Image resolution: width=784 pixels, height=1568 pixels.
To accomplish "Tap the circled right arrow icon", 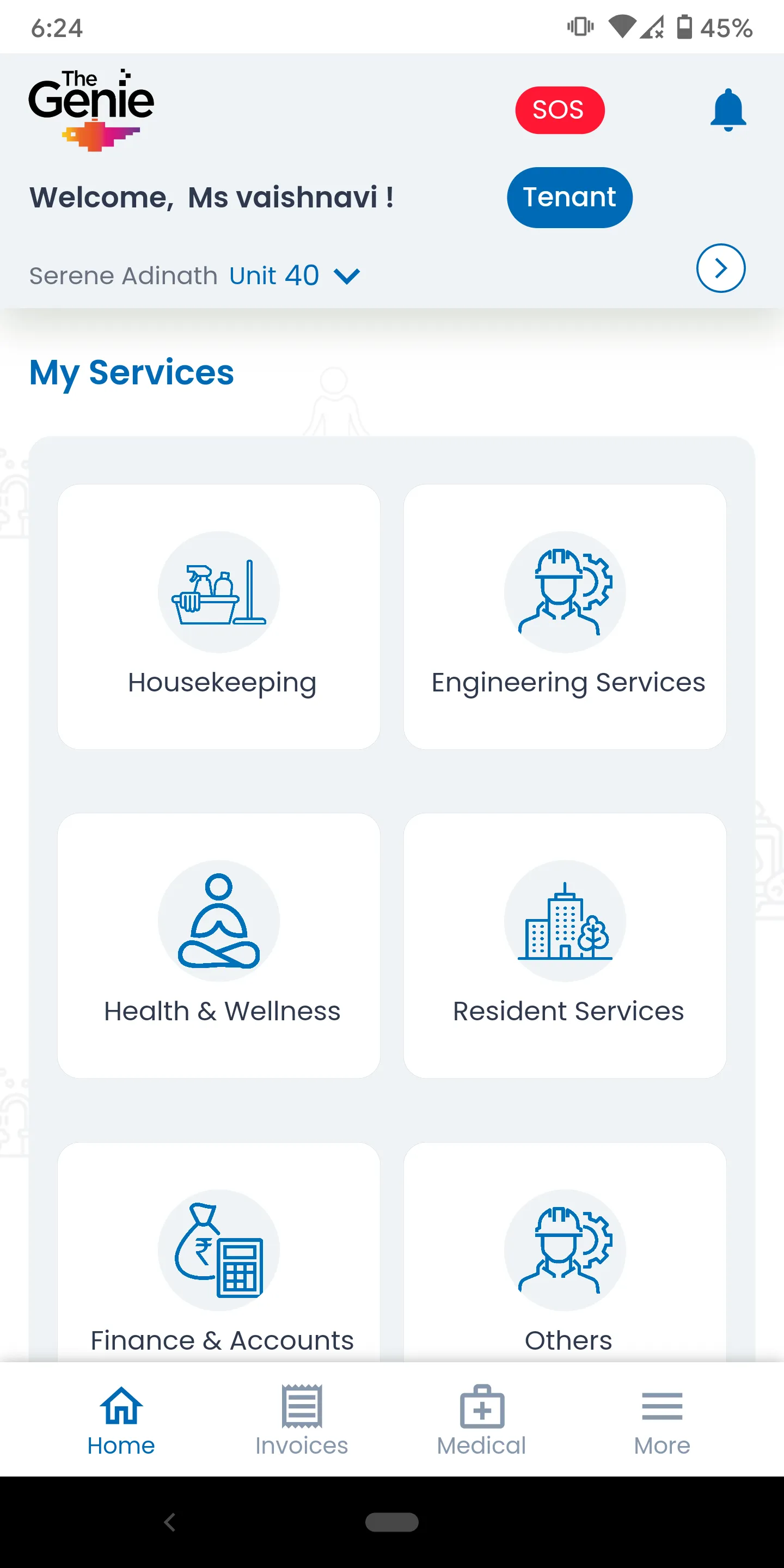I will [721, 268].
